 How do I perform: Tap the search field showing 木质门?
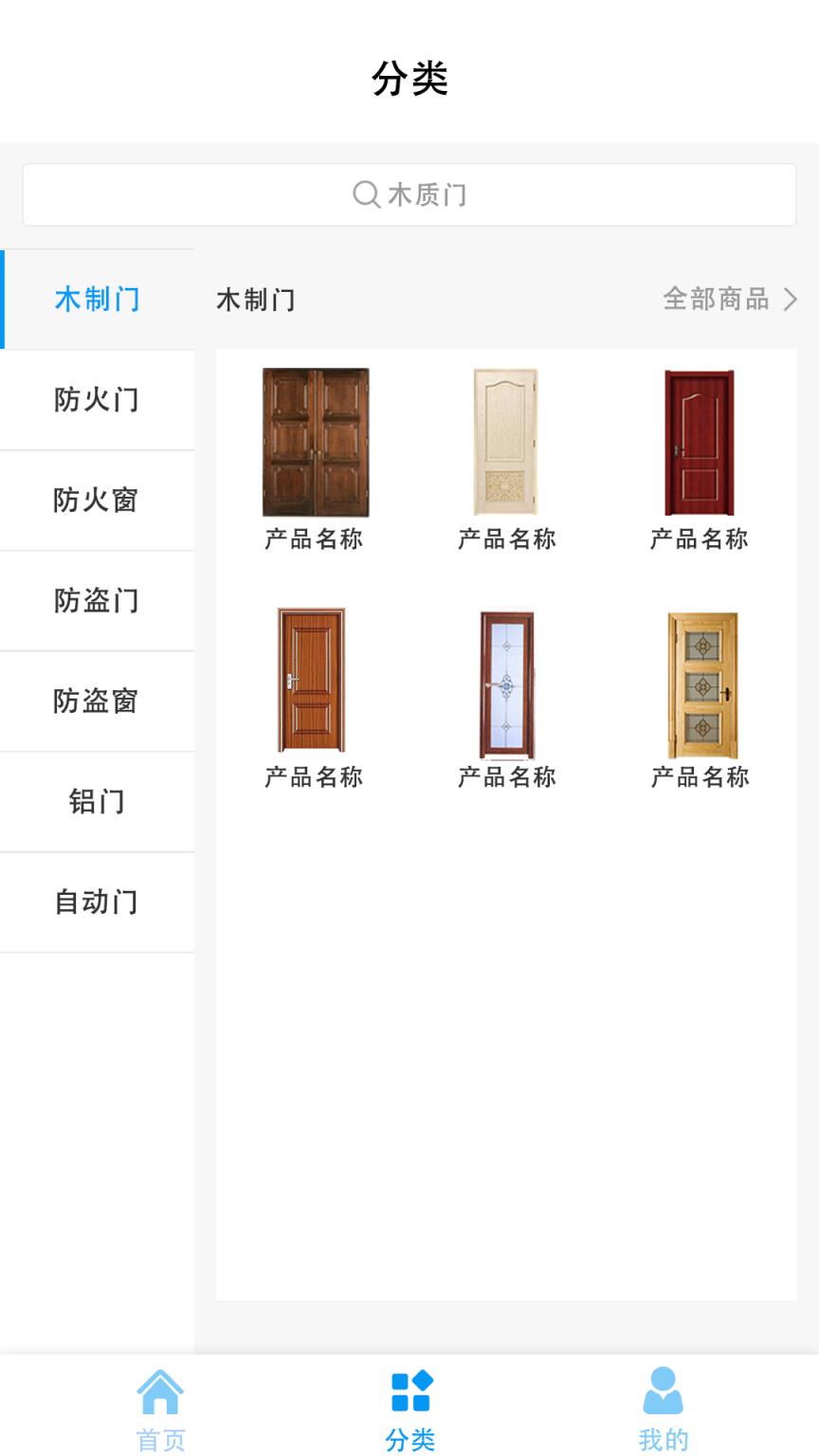tap(408, 193)
